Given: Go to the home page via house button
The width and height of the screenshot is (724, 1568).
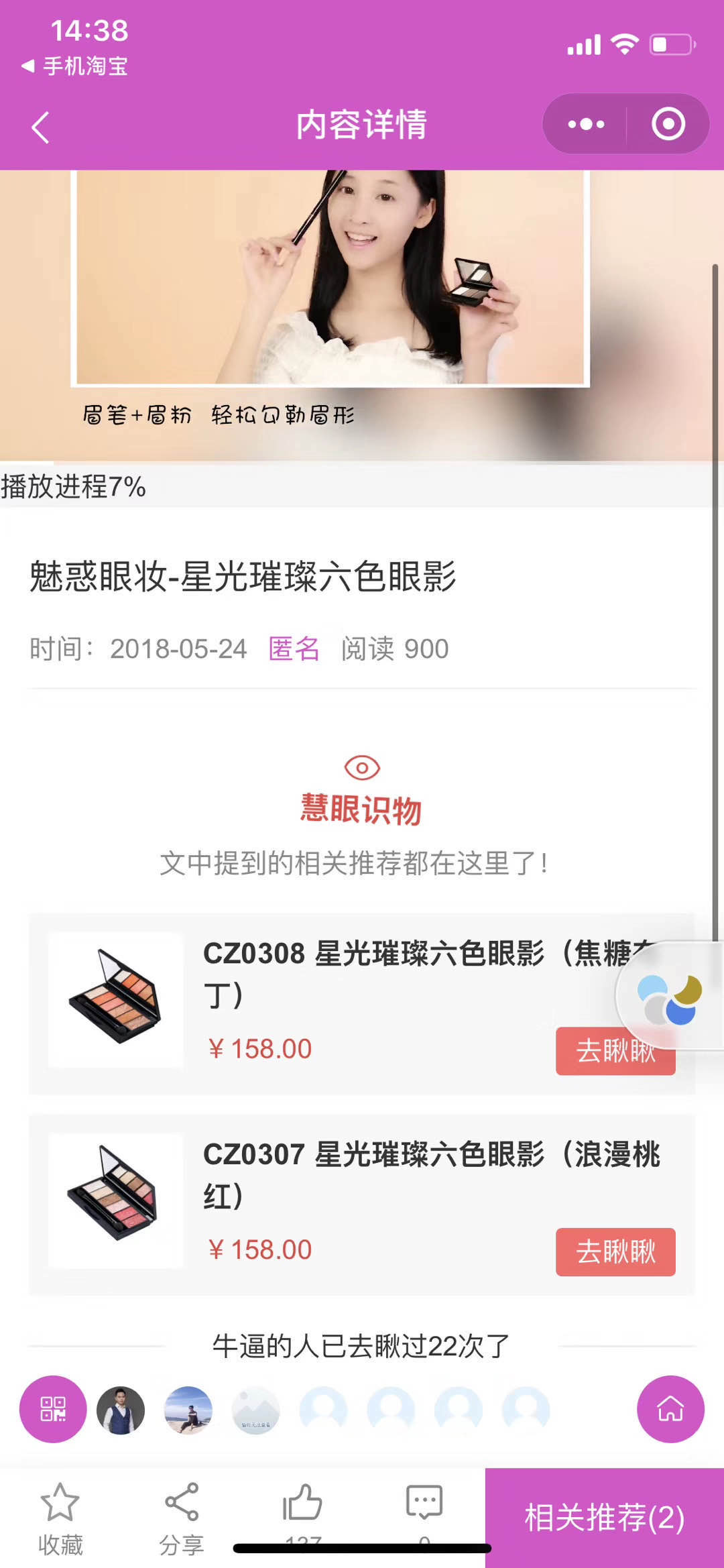Looking at the screenshot, I should 670,1408.
